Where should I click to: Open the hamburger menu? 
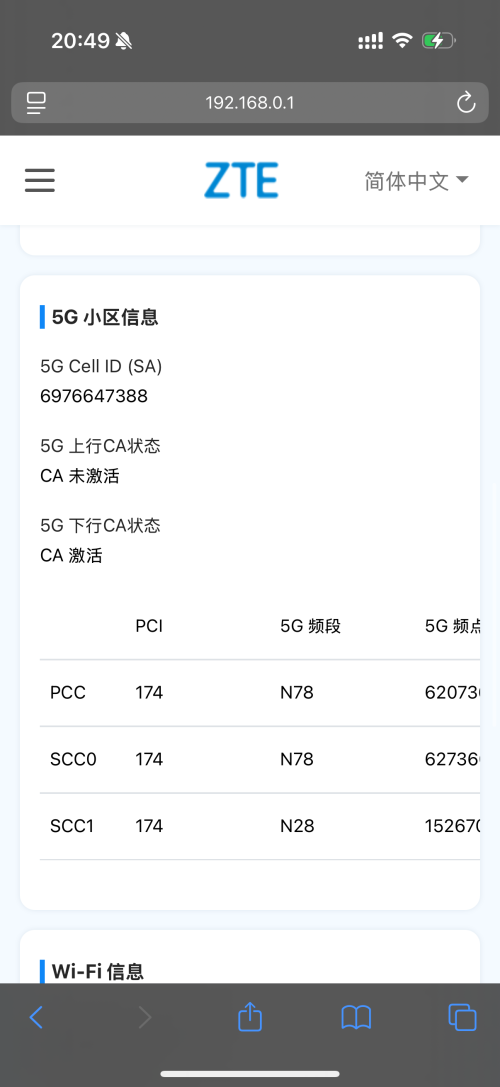(40, 181)
